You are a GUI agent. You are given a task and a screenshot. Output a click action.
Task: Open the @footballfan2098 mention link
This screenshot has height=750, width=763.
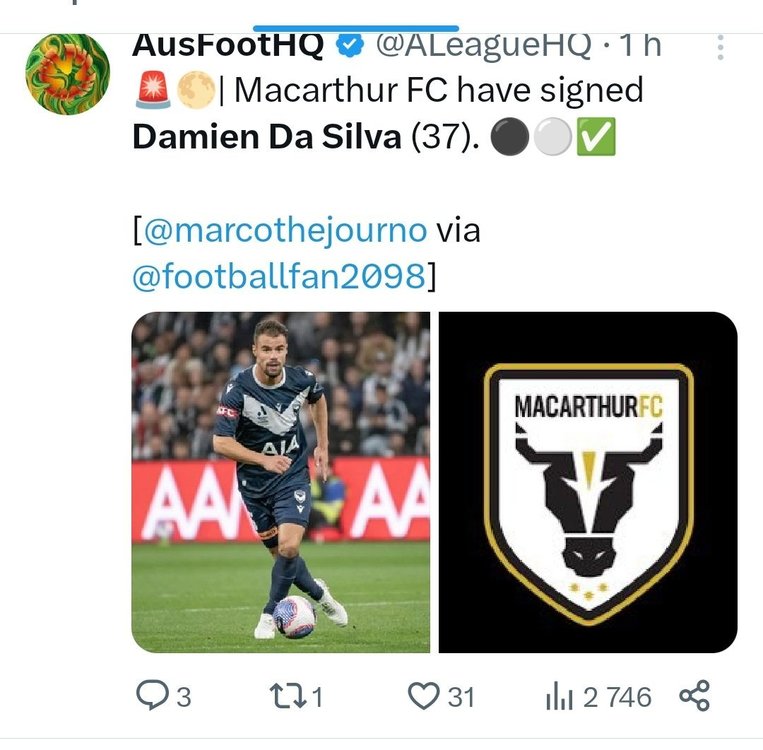(x=279, y=276)
